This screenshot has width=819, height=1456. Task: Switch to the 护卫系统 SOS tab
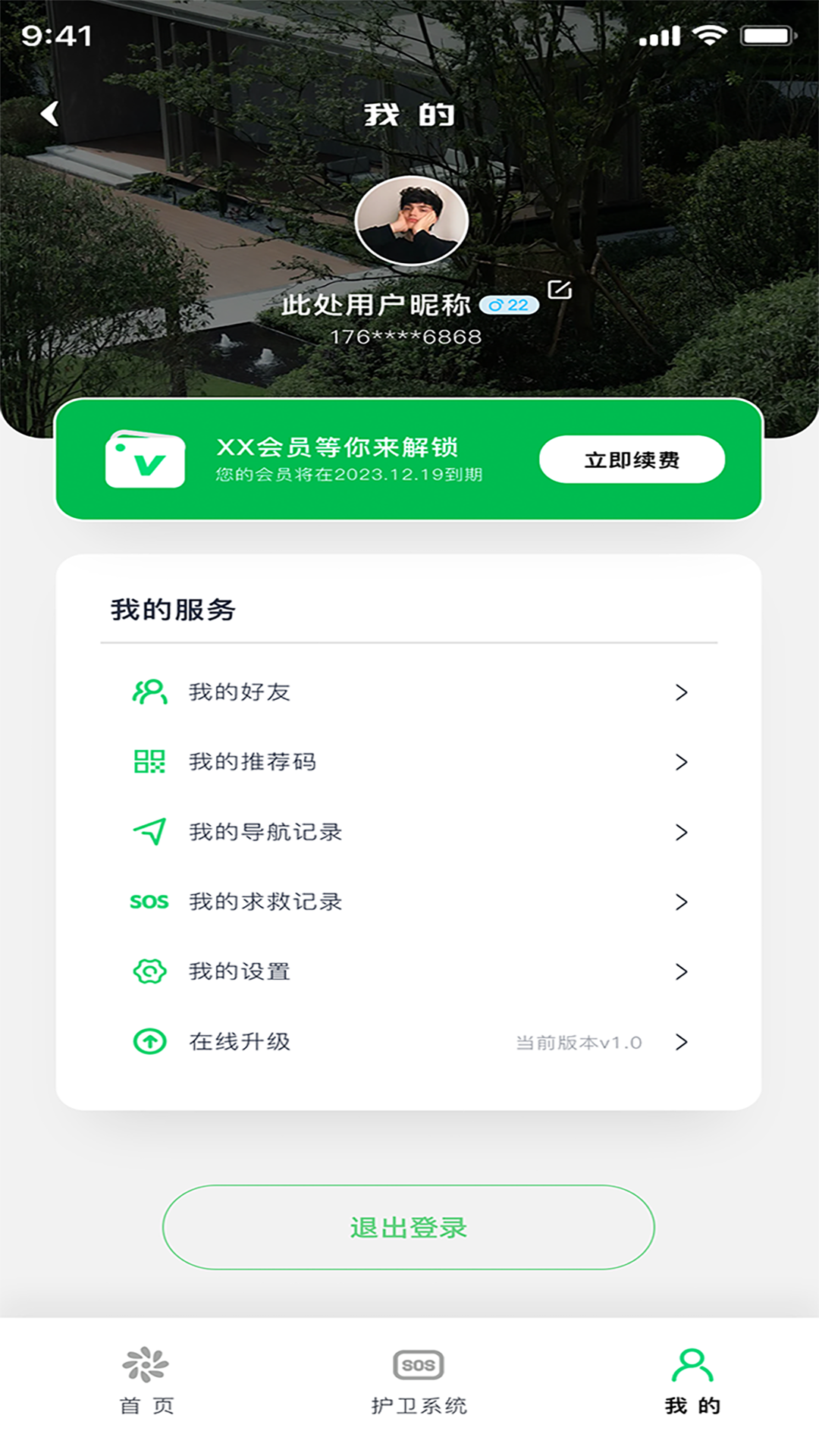pyautogui.click(x=419, y=1382)
